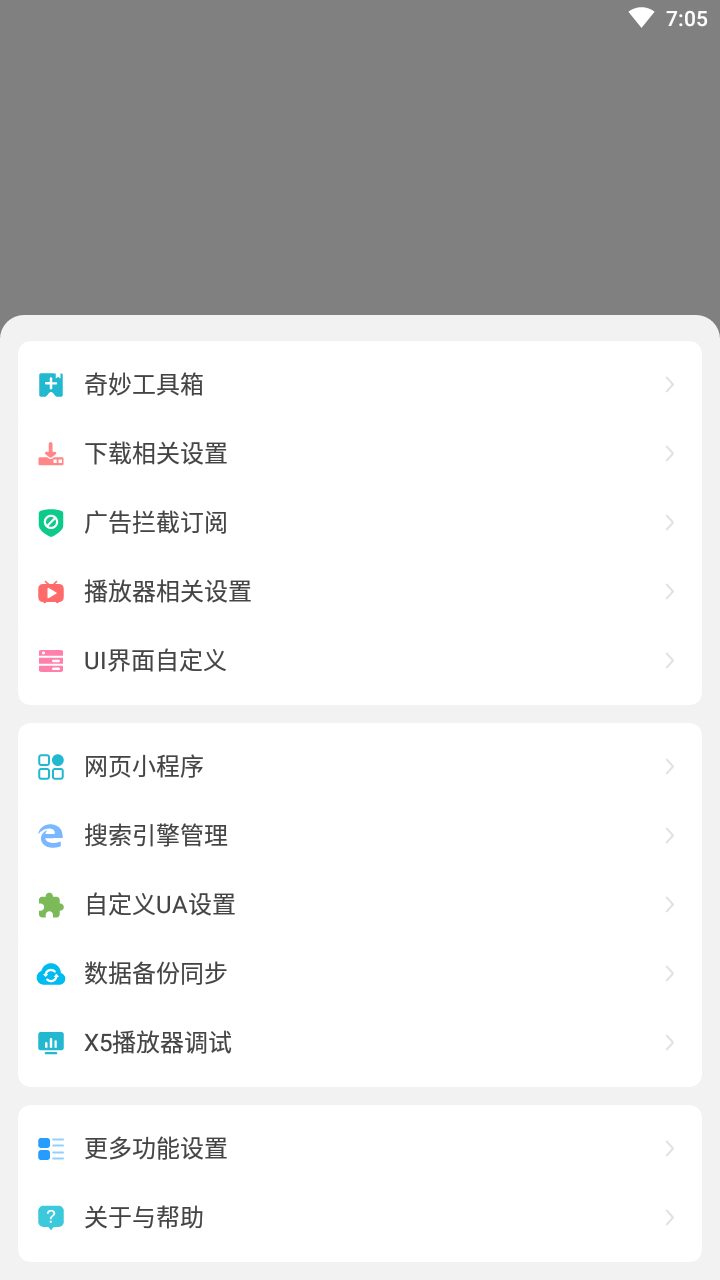This screenshot has height=1280, width=720.
Task: Open X5播放器调试 debugging
Action: tap(360, 1042)
